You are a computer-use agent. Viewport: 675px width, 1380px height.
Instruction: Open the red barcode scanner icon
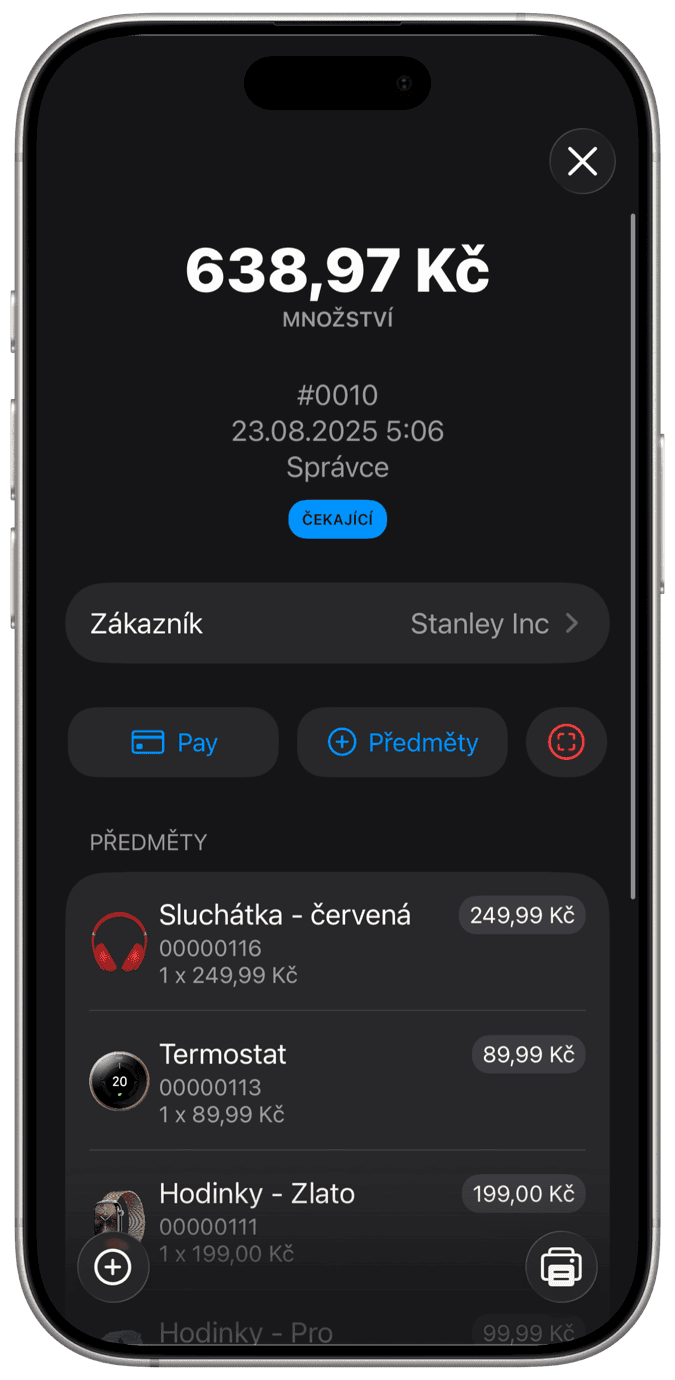point(566,742)
